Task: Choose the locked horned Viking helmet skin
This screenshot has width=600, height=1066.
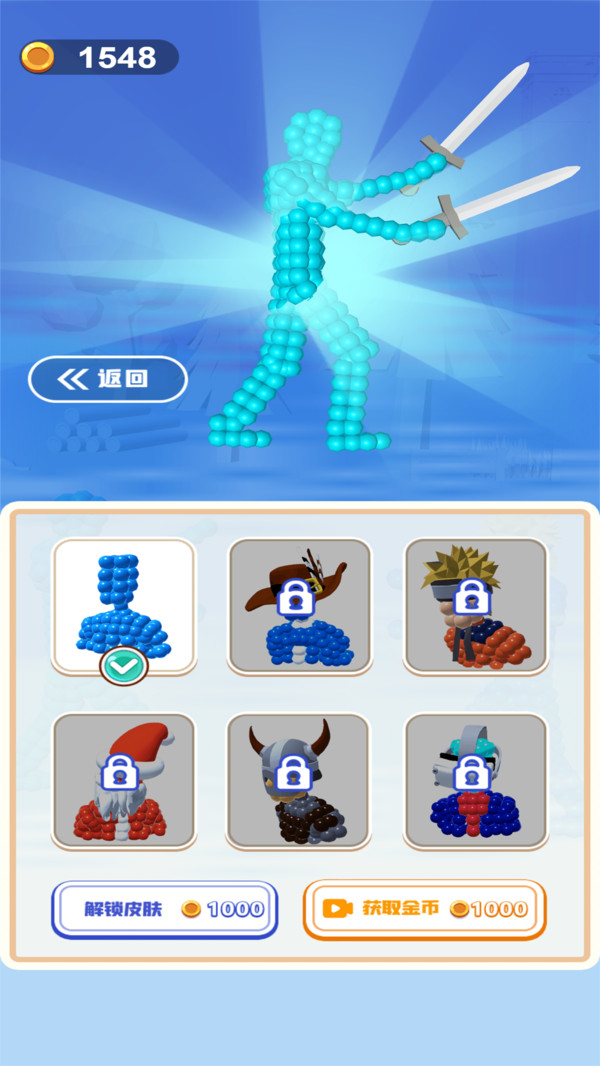Action: tap(300, 780)
